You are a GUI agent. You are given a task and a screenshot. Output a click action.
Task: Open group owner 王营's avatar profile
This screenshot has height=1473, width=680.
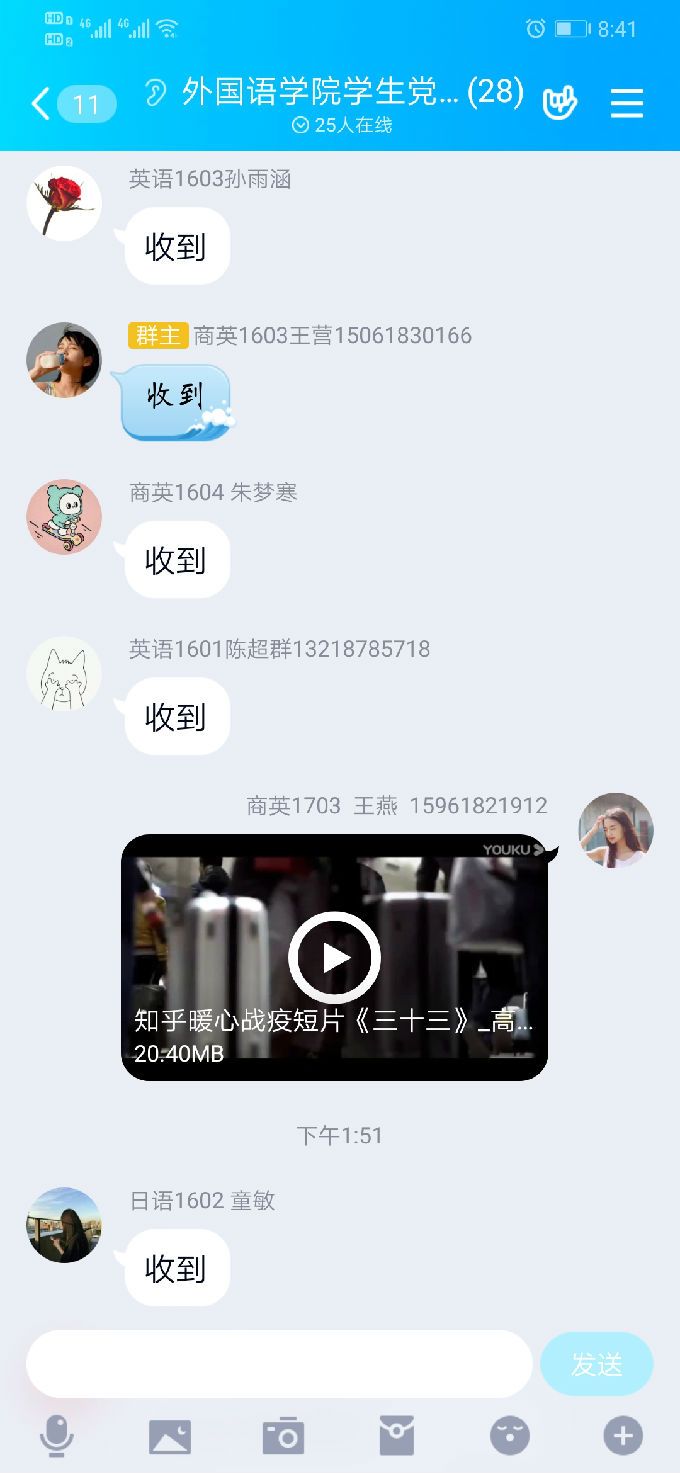pos(64,360)
